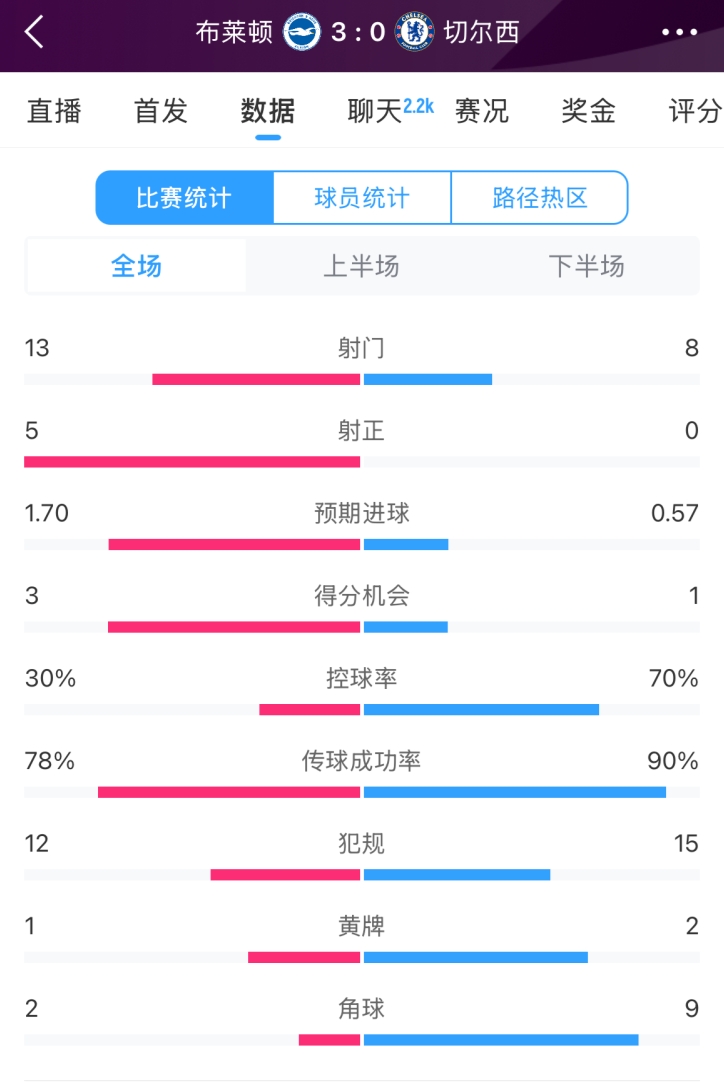Open the 赛况 match events tab
This screenshot has width=724, height=1083.
point(482,112)
